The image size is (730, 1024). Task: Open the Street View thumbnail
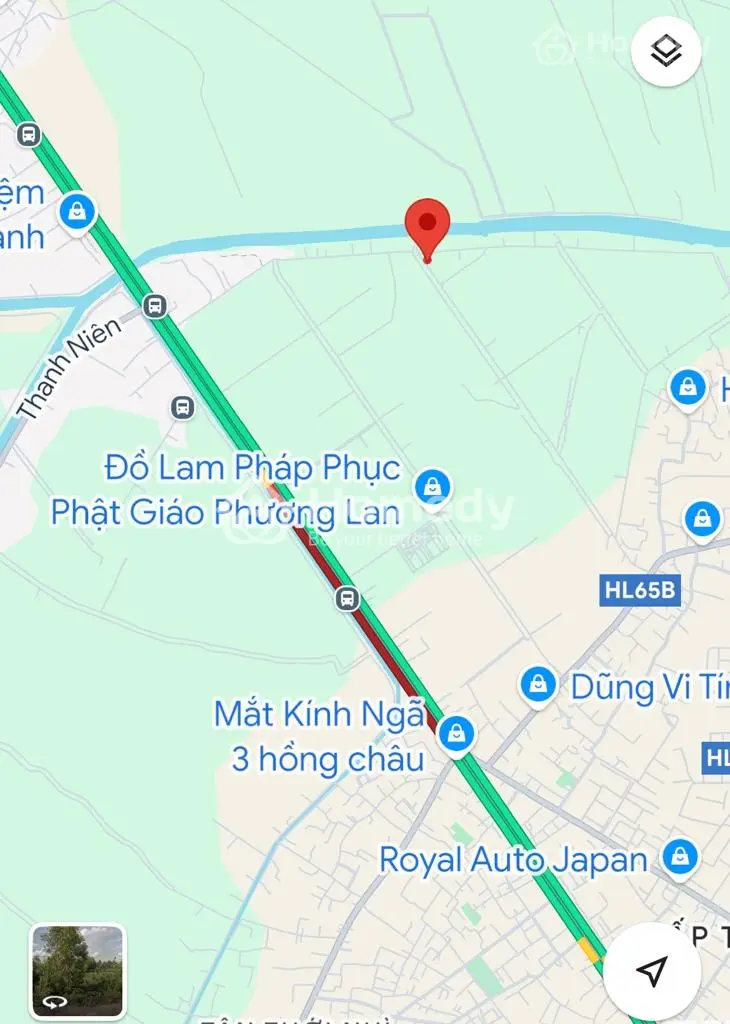pyautogui.click(x=77, y=970)
